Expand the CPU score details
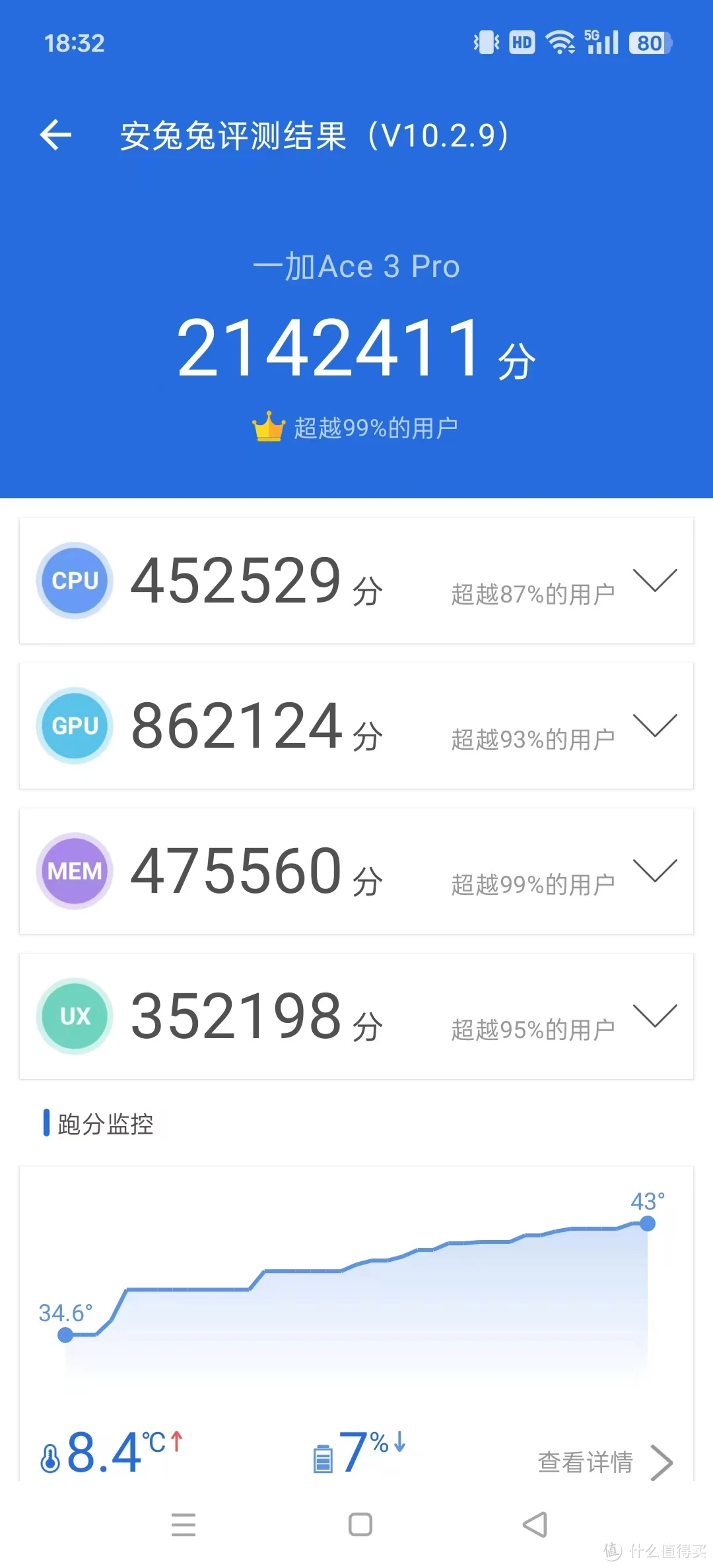Screen dimensions: 713x1568 point(655,580)
